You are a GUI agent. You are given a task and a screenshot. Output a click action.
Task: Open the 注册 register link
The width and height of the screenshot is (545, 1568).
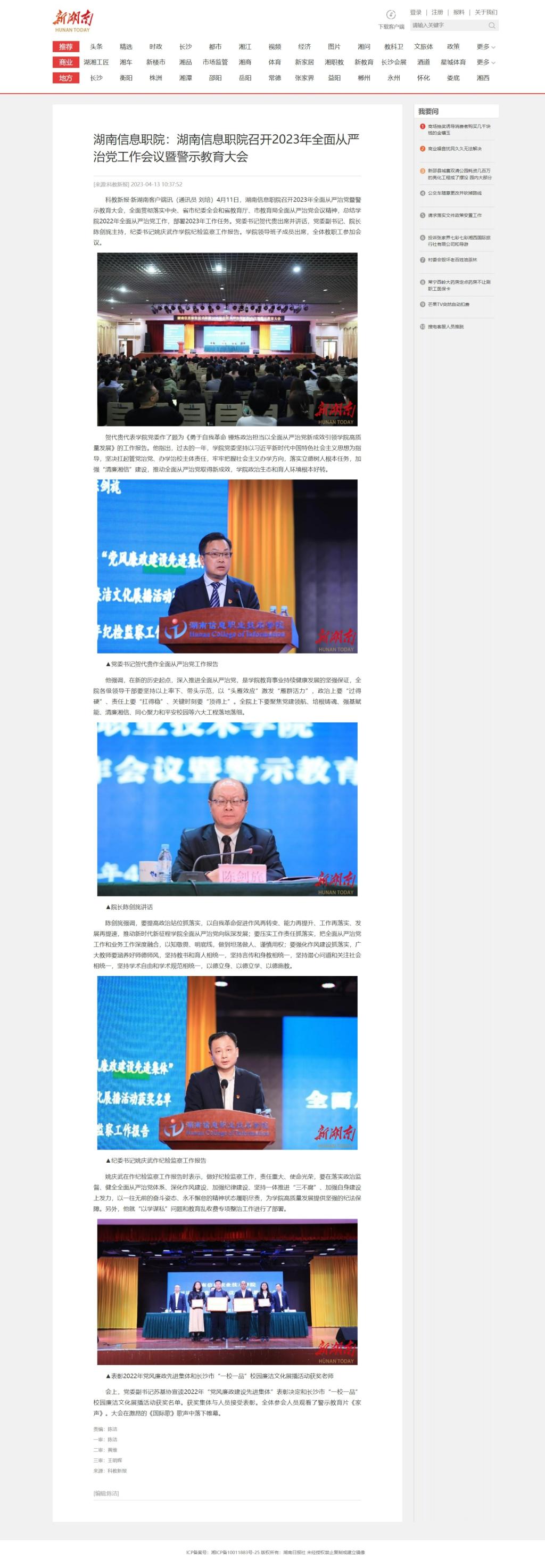437,12
